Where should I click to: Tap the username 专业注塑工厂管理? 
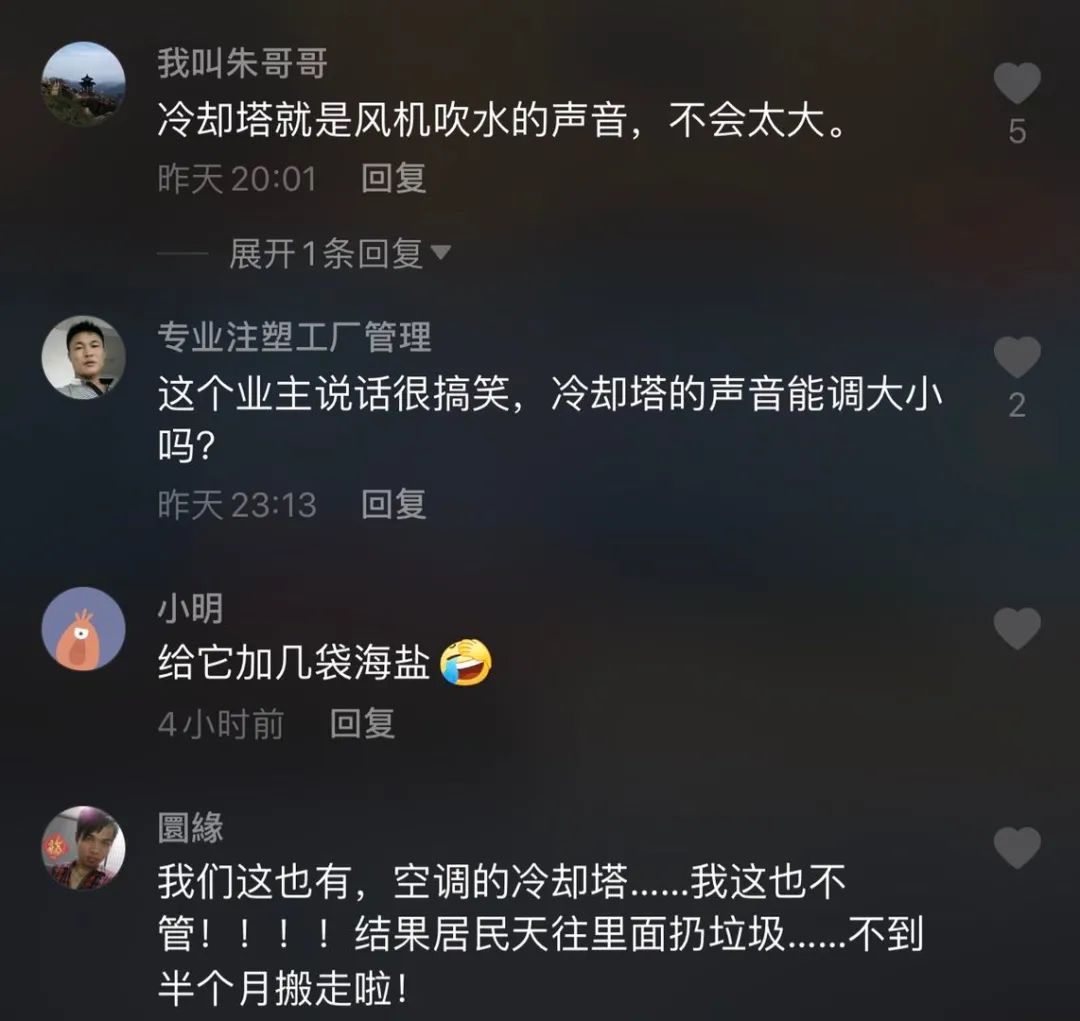click(294, 337)
